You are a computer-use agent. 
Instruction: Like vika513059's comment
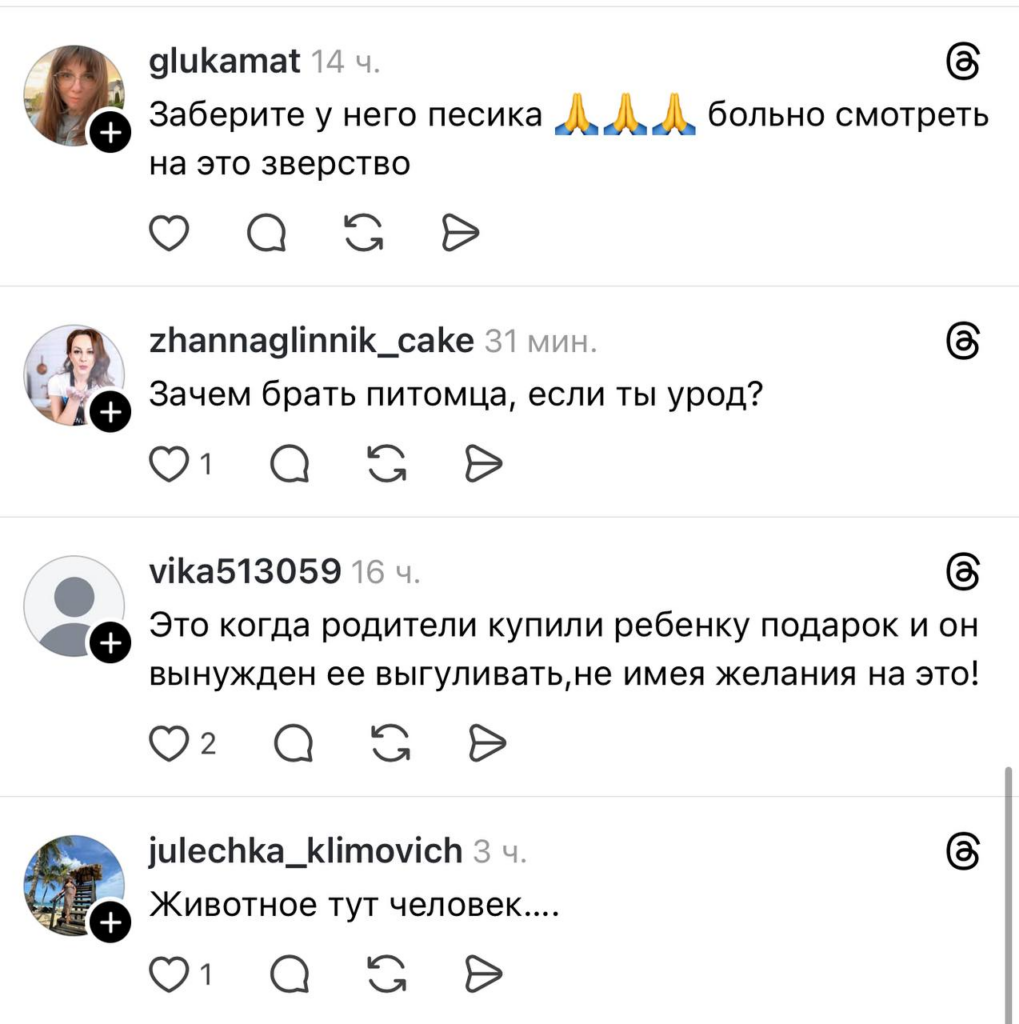[x=169, y=743]
